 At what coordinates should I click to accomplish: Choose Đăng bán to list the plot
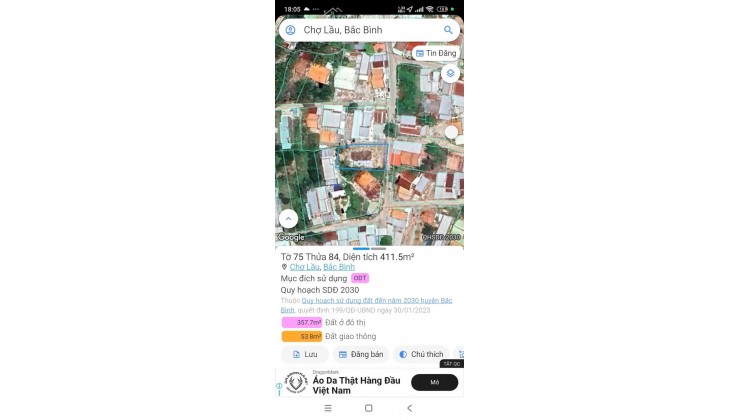[x=361, y=354]
